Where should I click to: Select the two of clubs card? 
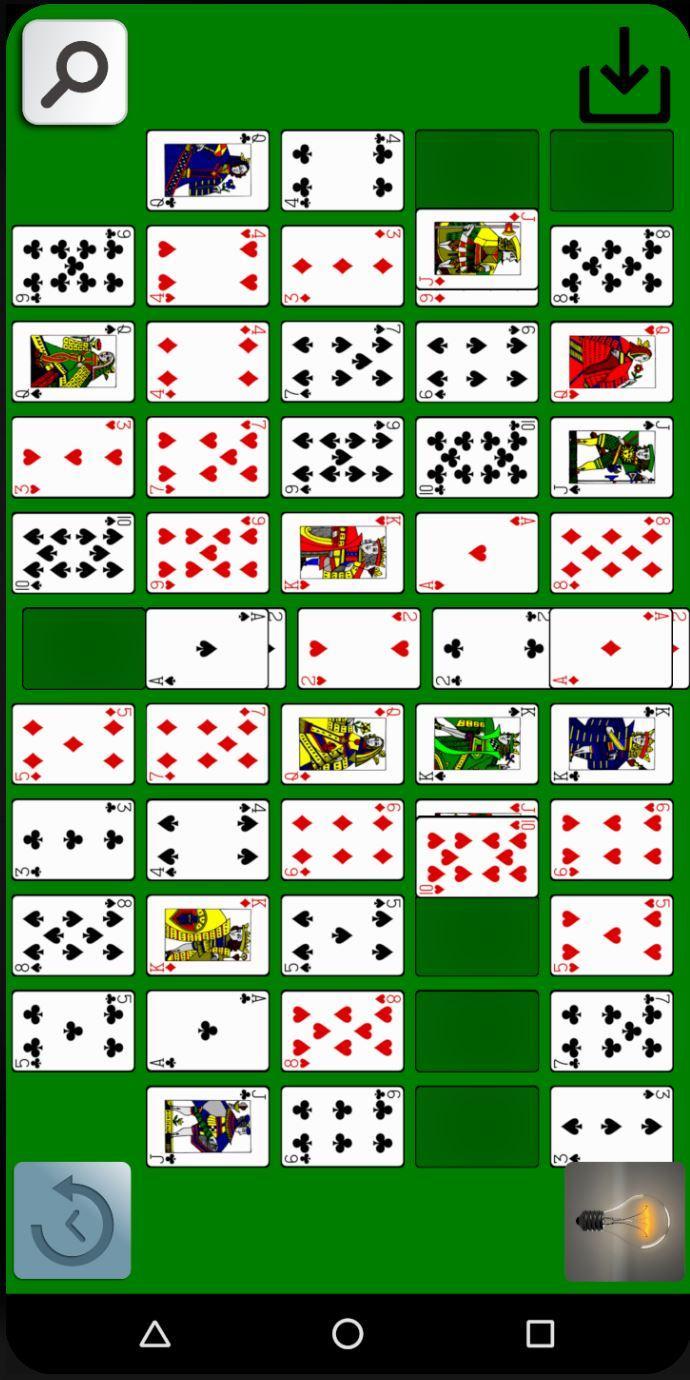click(488, 649)
